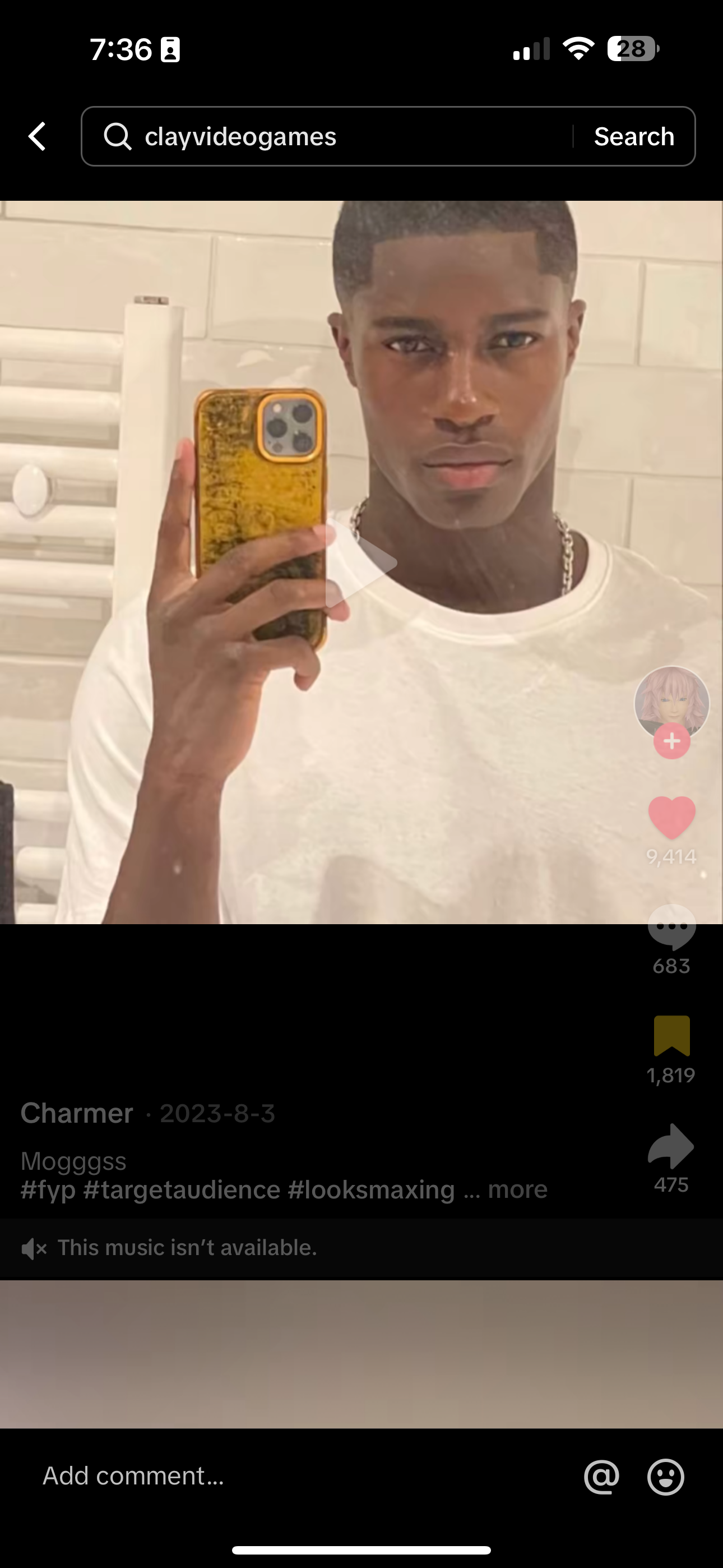Expand the caption with more
723x1568 pixels.
click(x=517, y=1189)
